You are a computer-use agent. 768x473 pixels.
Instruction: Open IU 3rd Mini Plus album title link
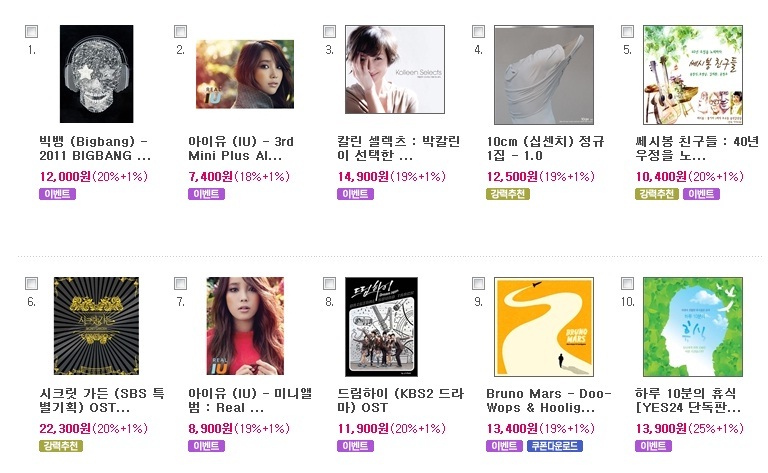[x=241, y=149]
